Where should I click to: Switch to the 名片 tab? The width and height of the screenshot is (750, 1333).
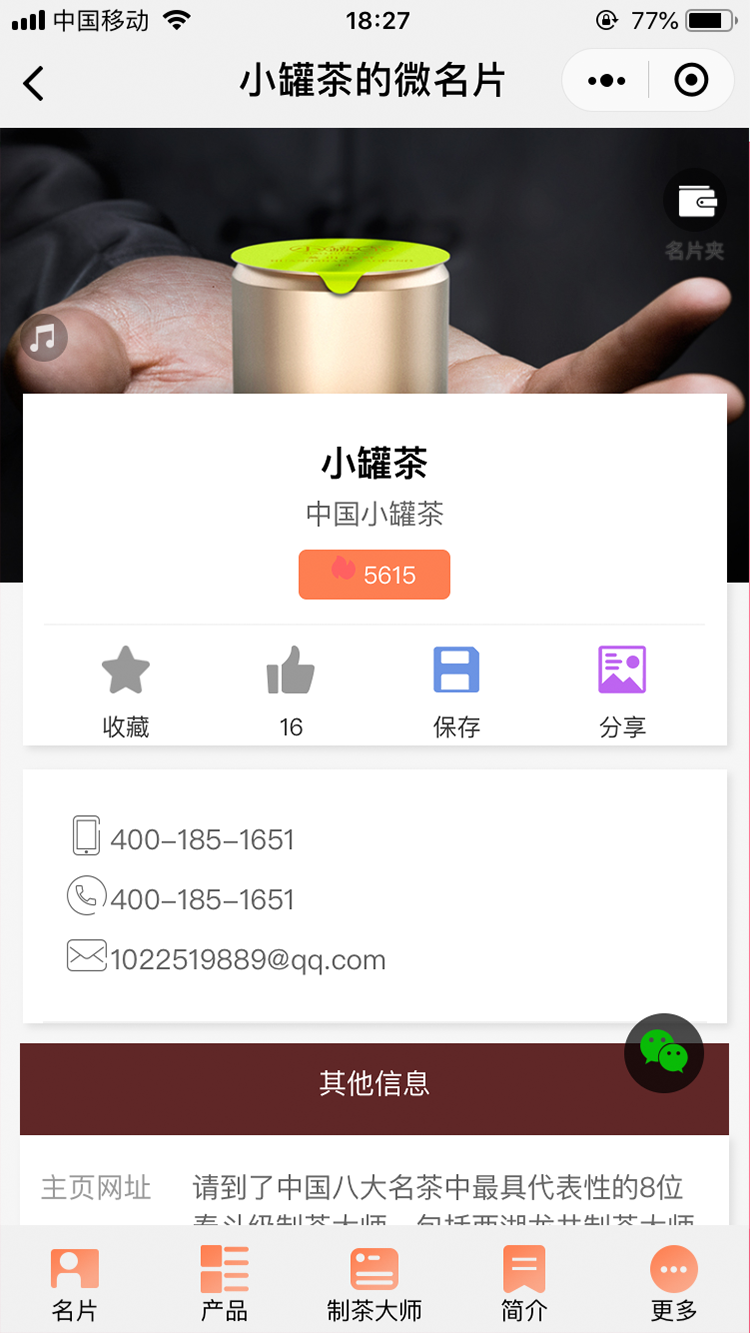point(75,1283)
